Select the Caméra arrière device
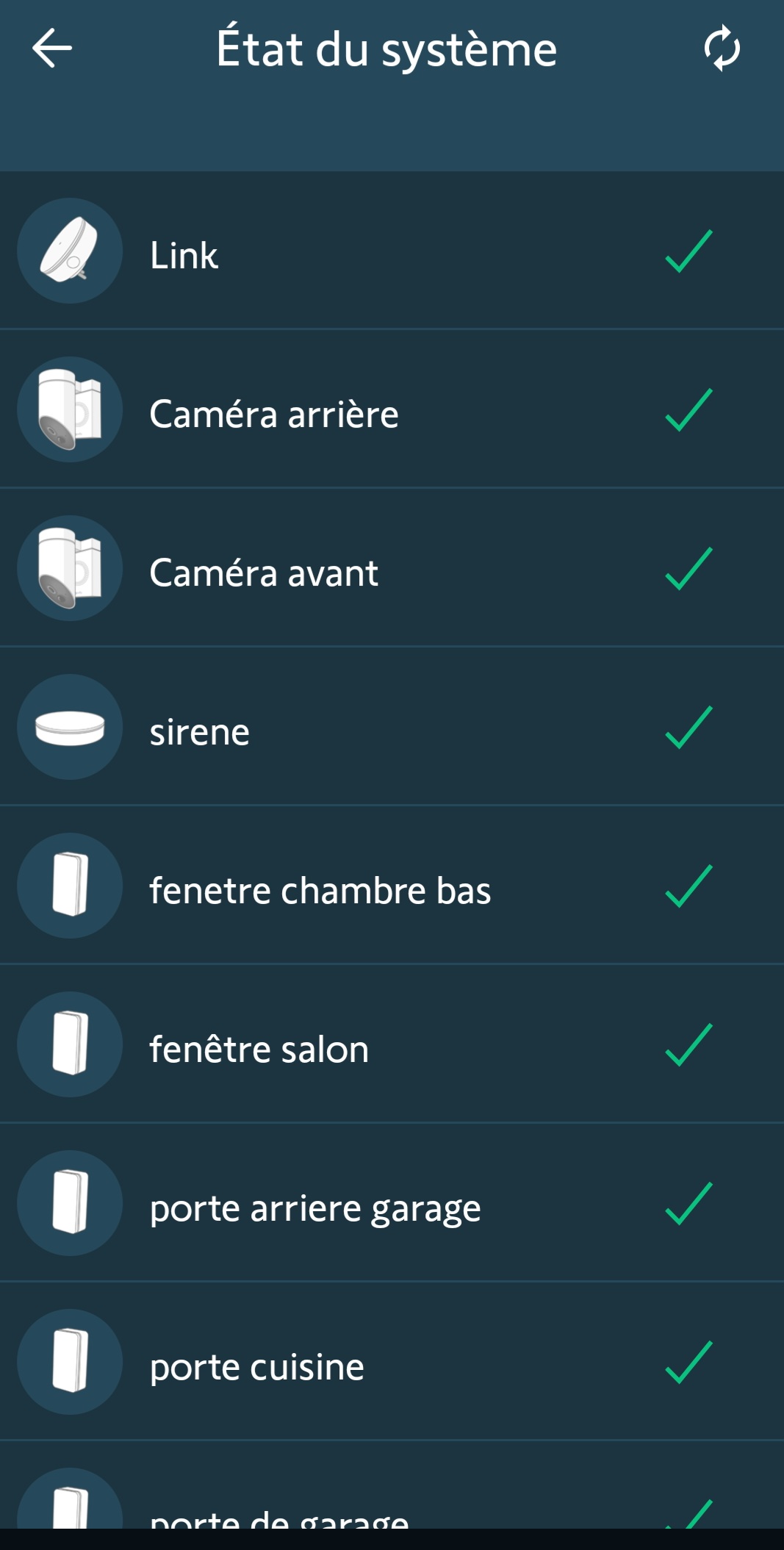The width and height of the screenshot is (784, 1550). pos(391,411)
